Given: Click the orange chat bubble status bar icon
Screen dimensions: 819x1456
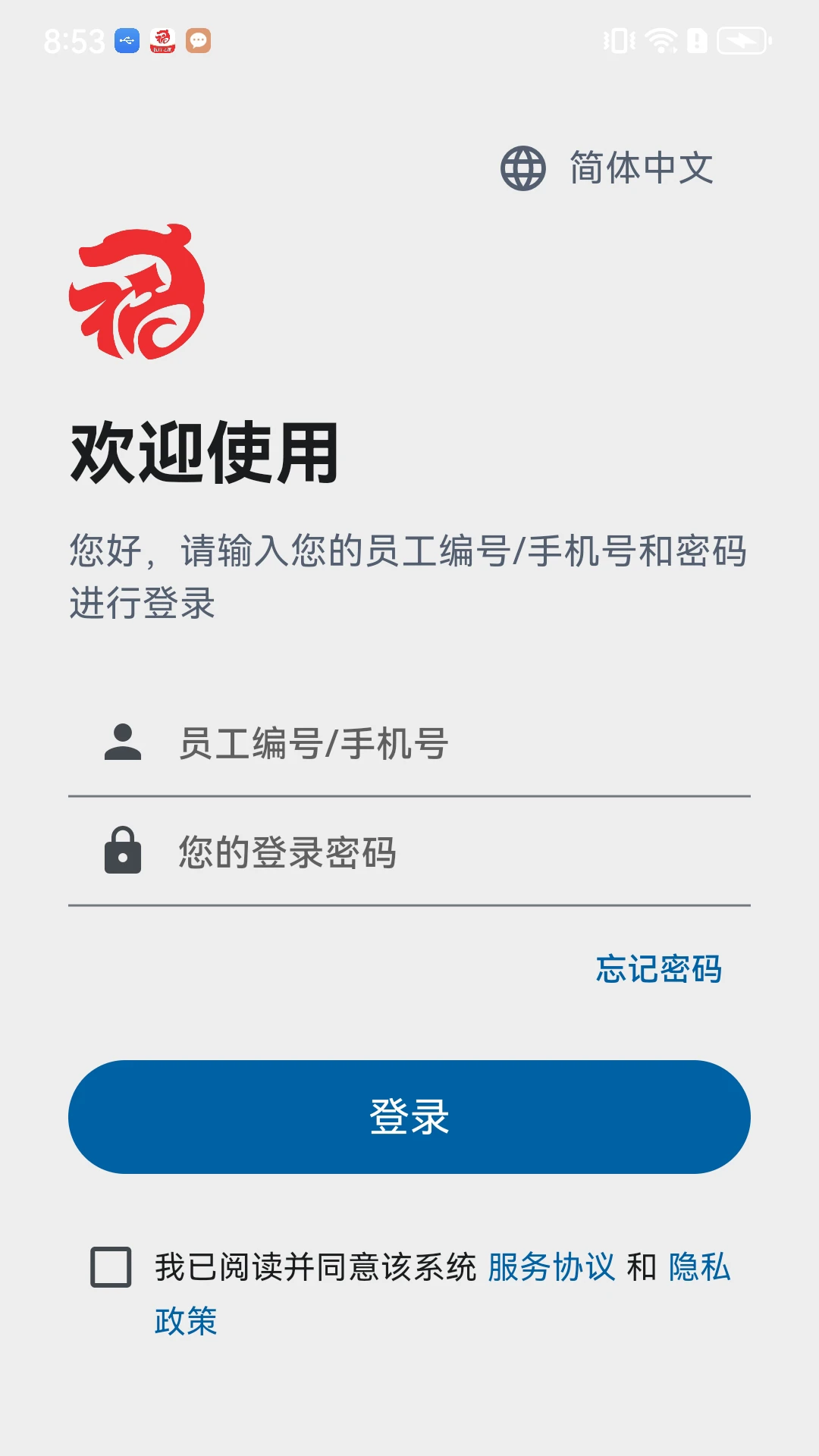Looking at the screenshot, I should click(x=199, y=42).
